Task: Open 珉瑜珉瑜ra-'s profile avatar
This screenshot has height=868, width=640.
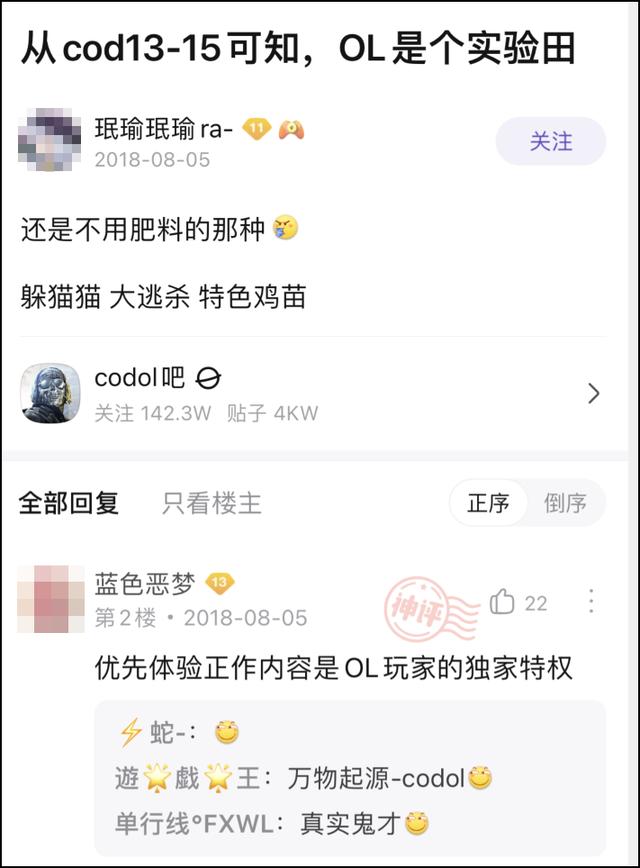Action: [50, 141]
